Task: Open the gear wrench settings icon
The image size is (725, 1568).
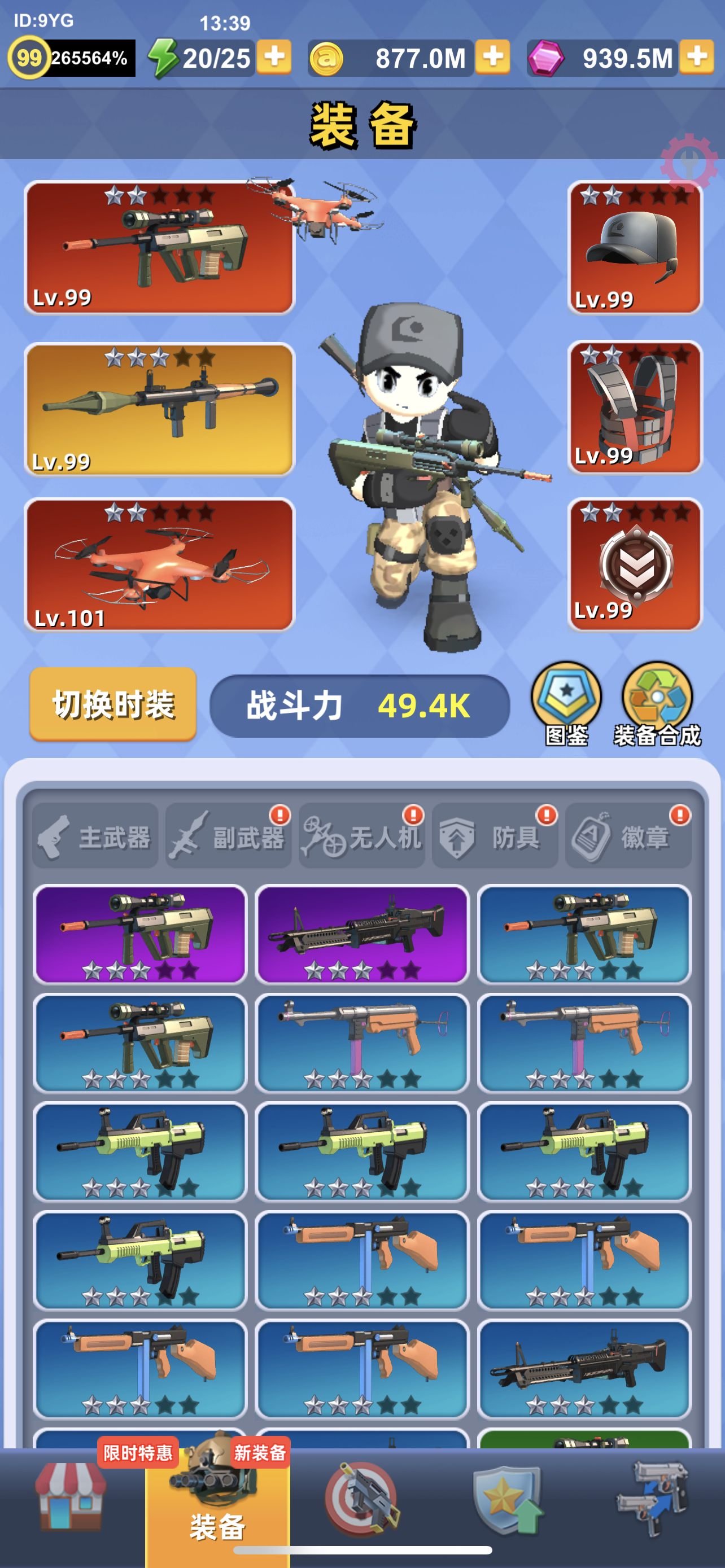Action: click(x=689, y=163)
